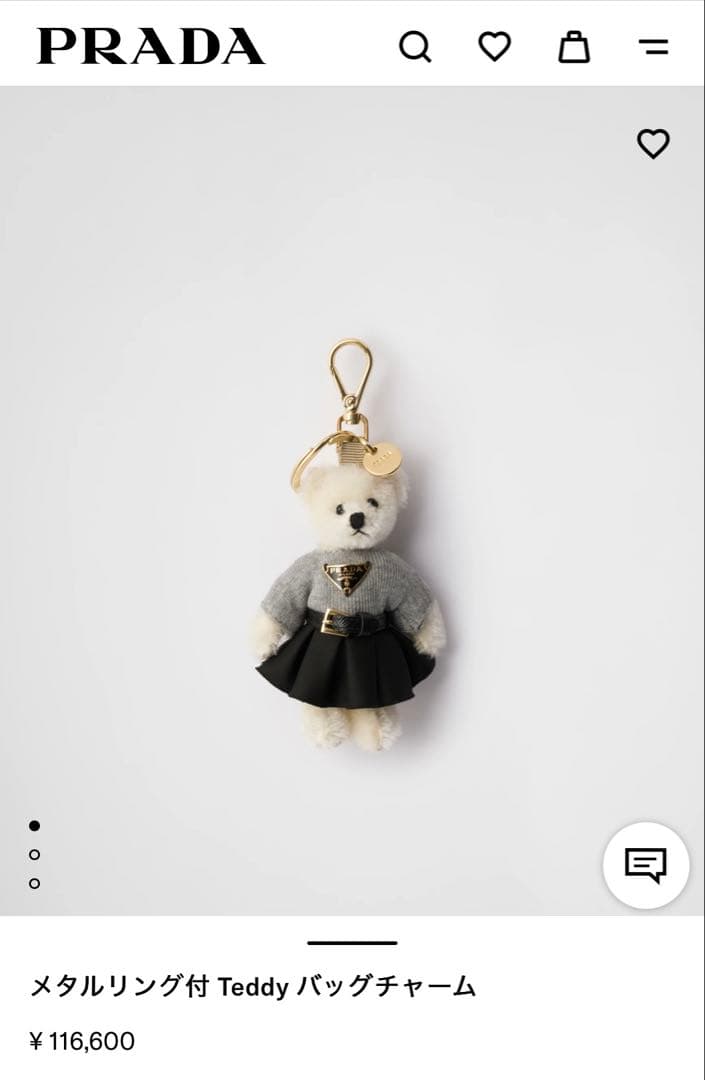Select the third image indicator dot
The width and height of the screenshot is (705, 1080).
click(35, 884)
